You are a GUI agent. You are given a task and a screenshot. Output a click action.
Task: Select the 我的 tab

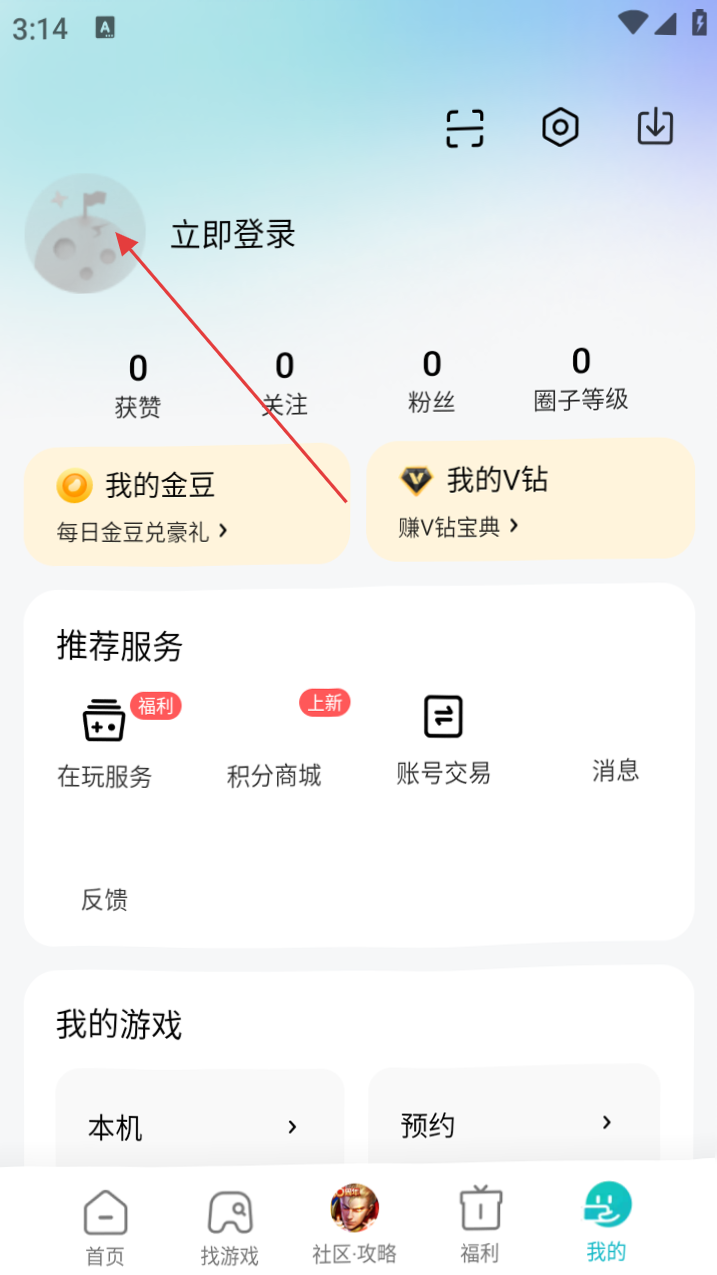pyautogui.click(x=607, y=1222)
